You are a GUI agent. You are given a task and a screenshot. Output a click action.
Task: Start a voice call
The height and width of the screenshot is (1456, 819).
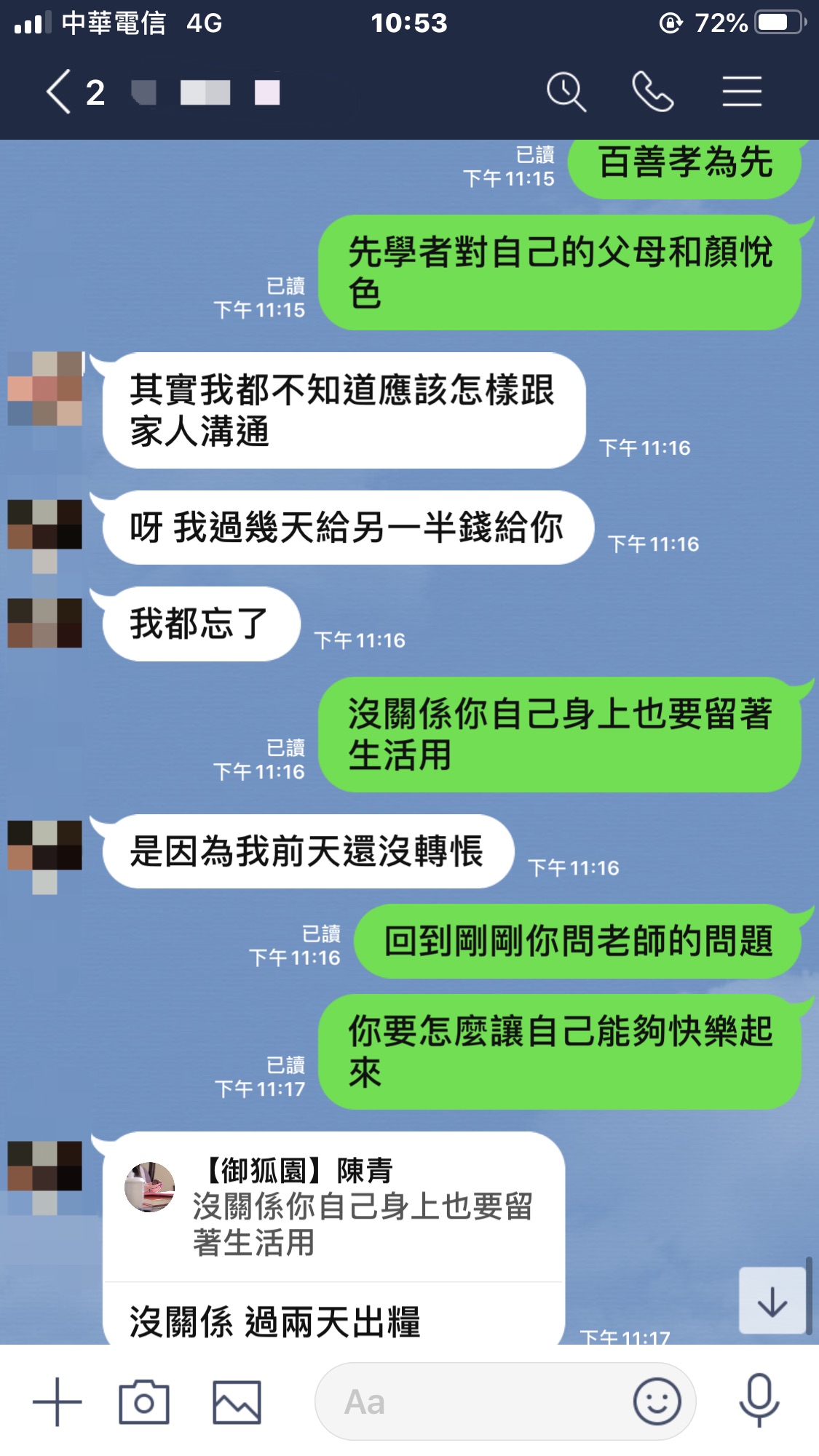pos(652,92)
